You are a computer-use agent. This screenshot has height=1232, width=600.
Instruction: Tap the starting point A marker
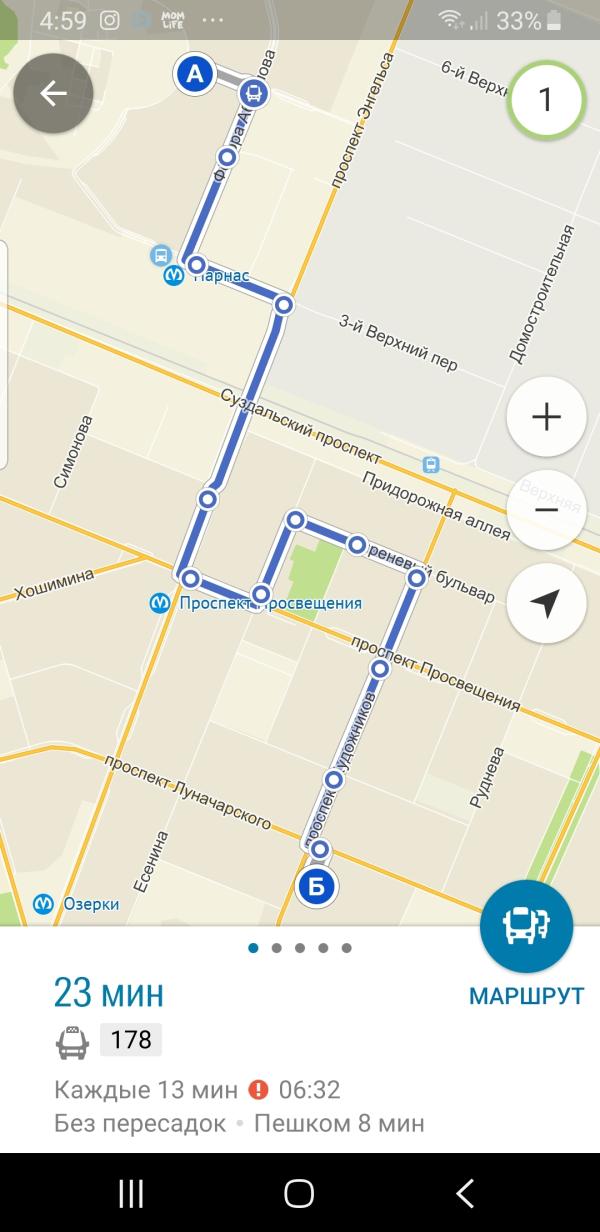click(195, 73)
